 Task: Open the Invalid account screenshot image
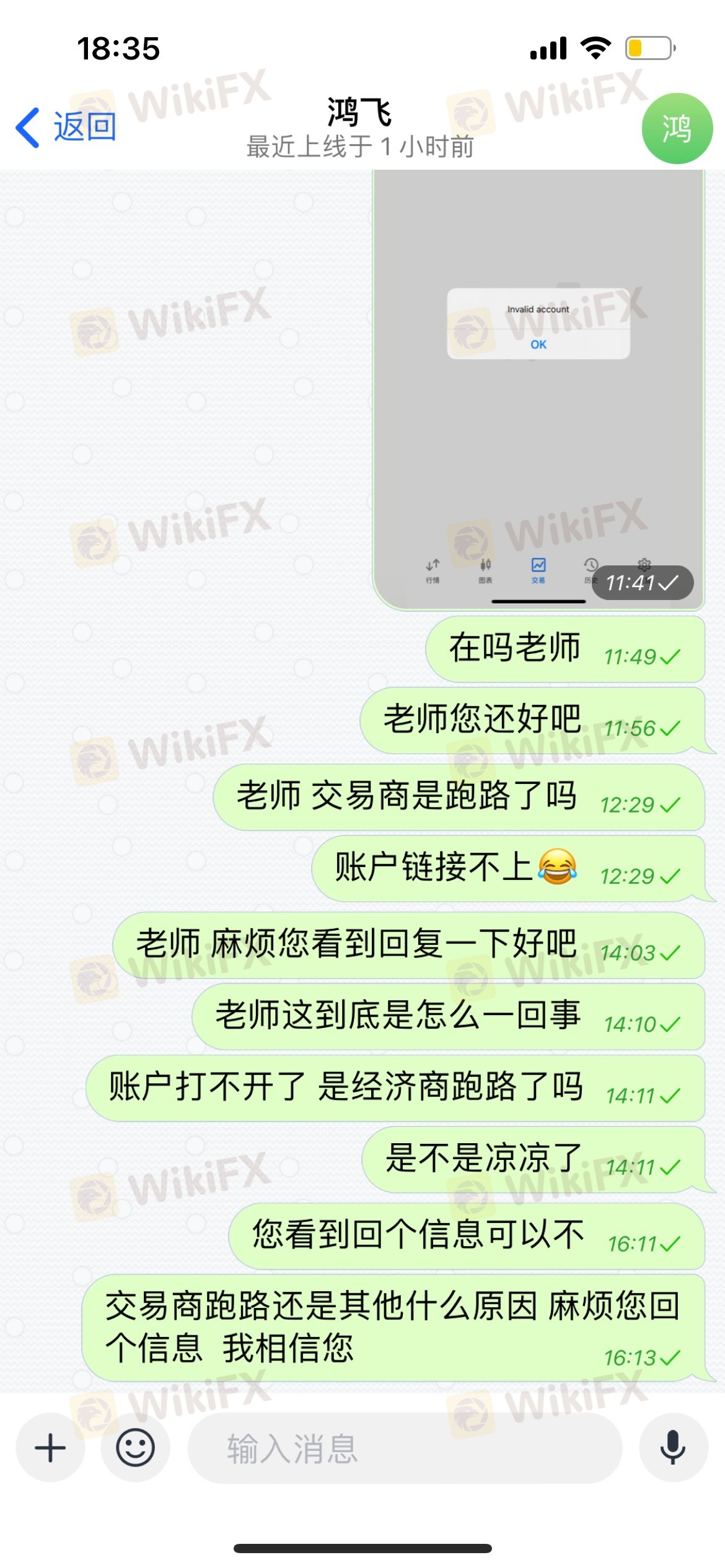538,390
